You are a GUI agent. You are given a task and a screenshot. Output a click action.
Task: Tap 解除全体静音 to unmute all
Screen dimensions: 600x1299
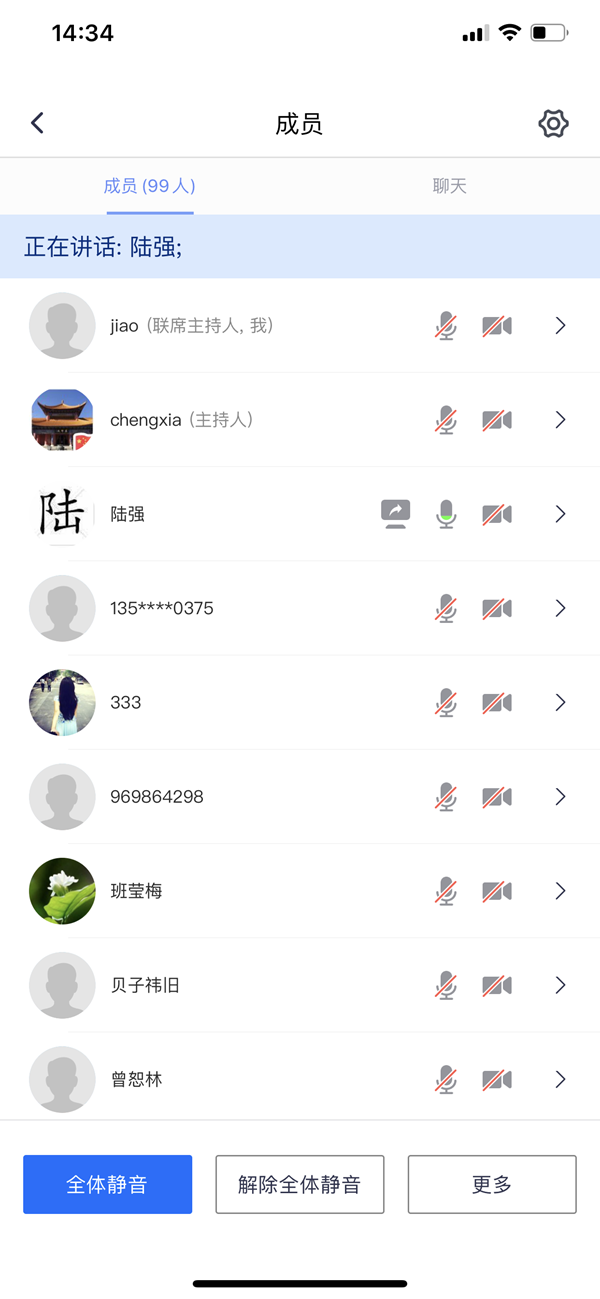(299, 1184)
